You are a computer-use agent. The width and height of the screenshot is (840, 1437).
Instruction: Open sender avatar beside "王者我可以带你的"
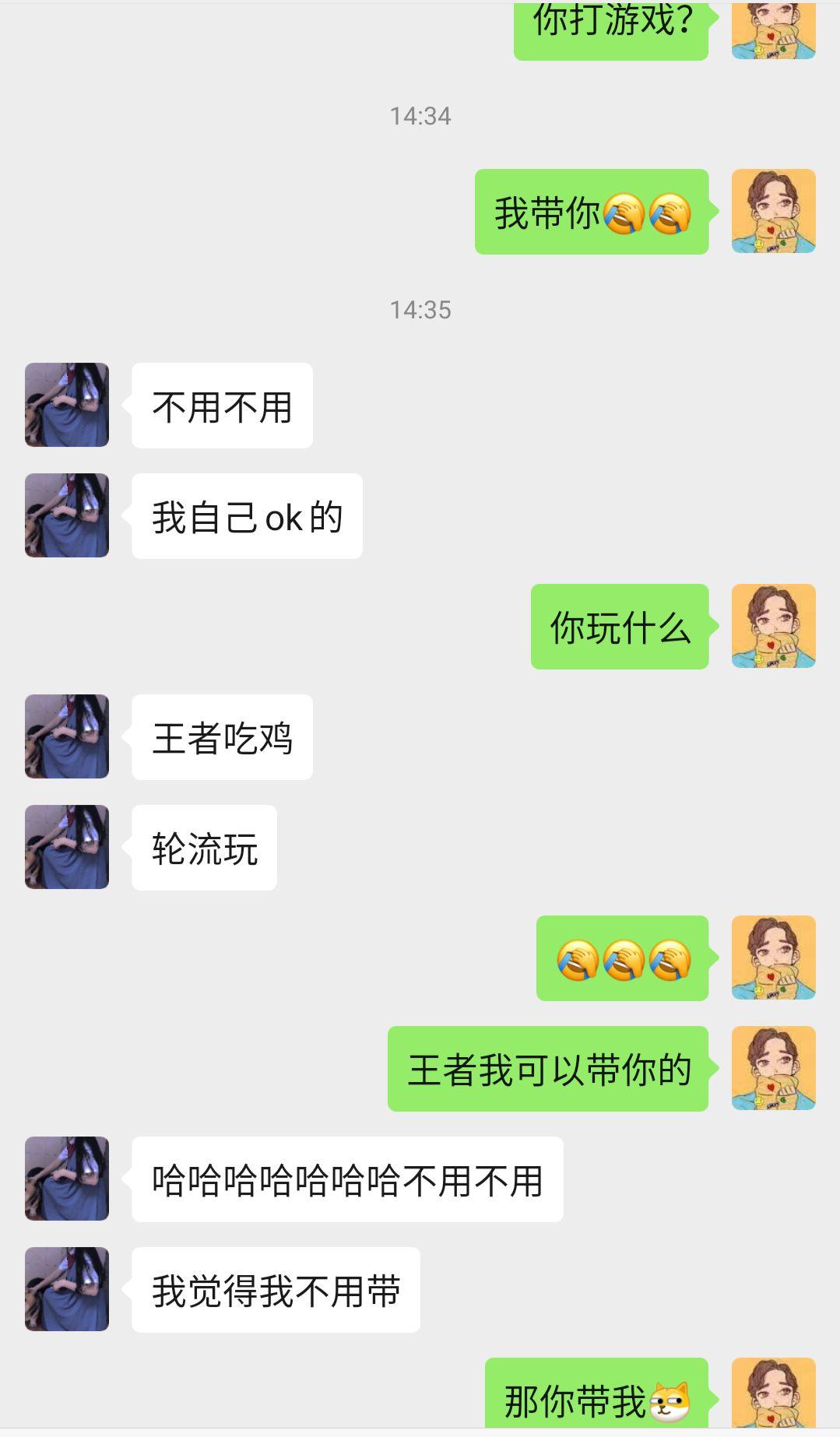click(x=773, y=1068)
